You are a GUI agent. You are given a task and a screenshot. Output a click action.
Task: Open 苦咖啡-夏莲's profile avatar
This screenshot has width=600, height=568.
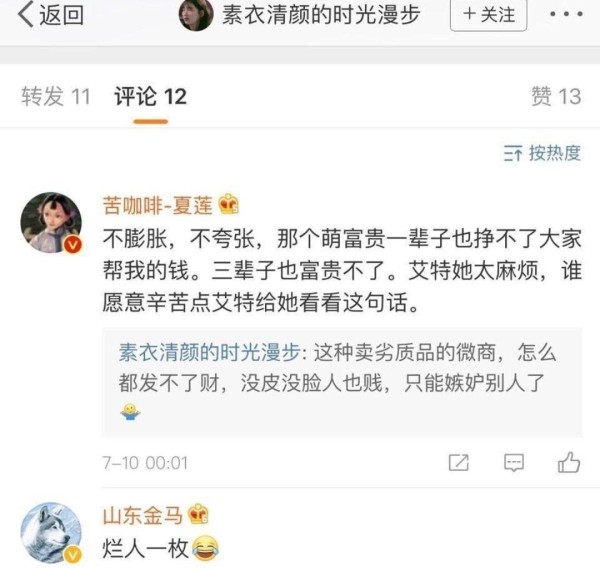pyautogui.click(x=51, y=222)
